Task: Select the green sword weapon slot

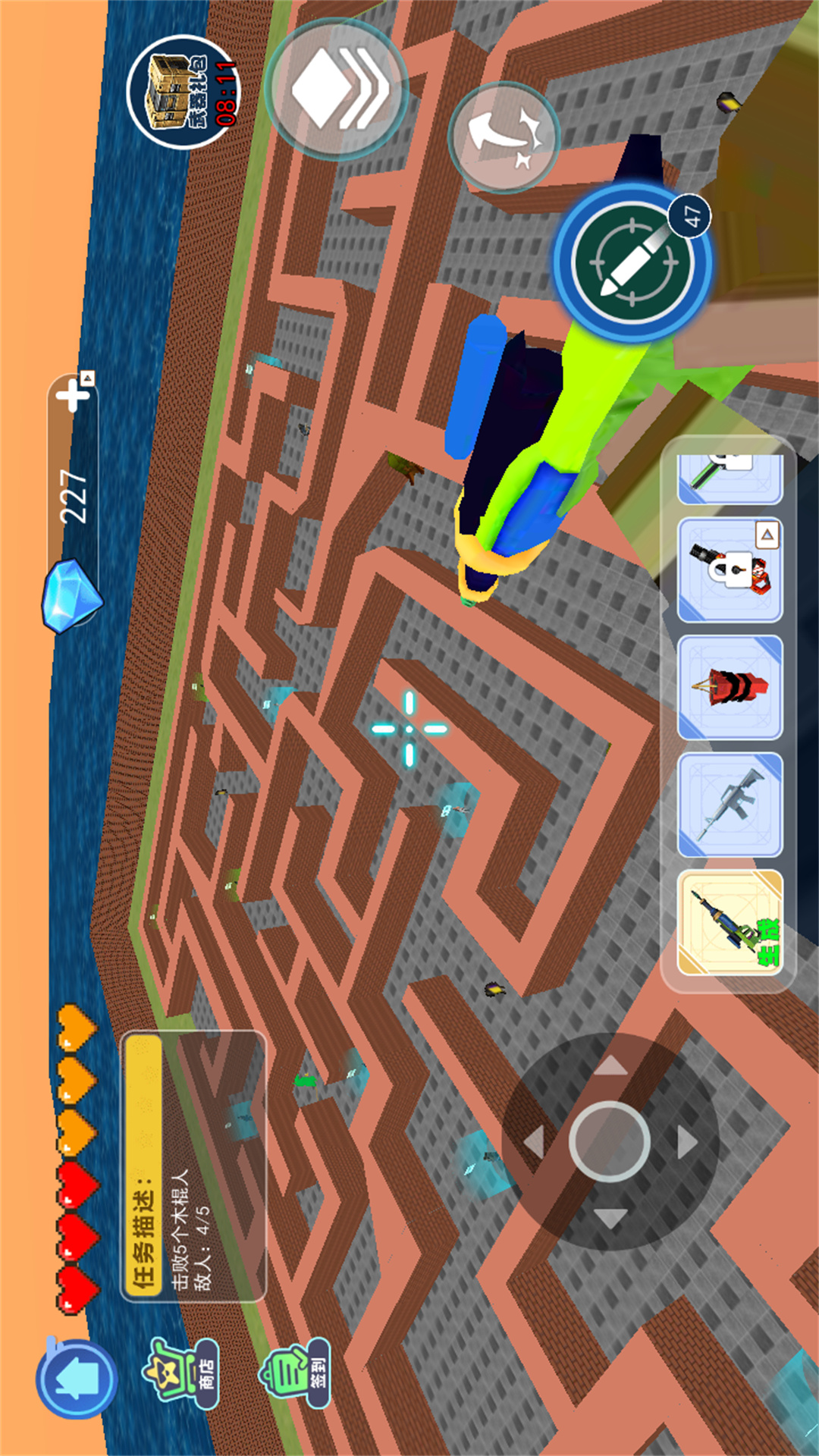Action: [x=730, y=479]
